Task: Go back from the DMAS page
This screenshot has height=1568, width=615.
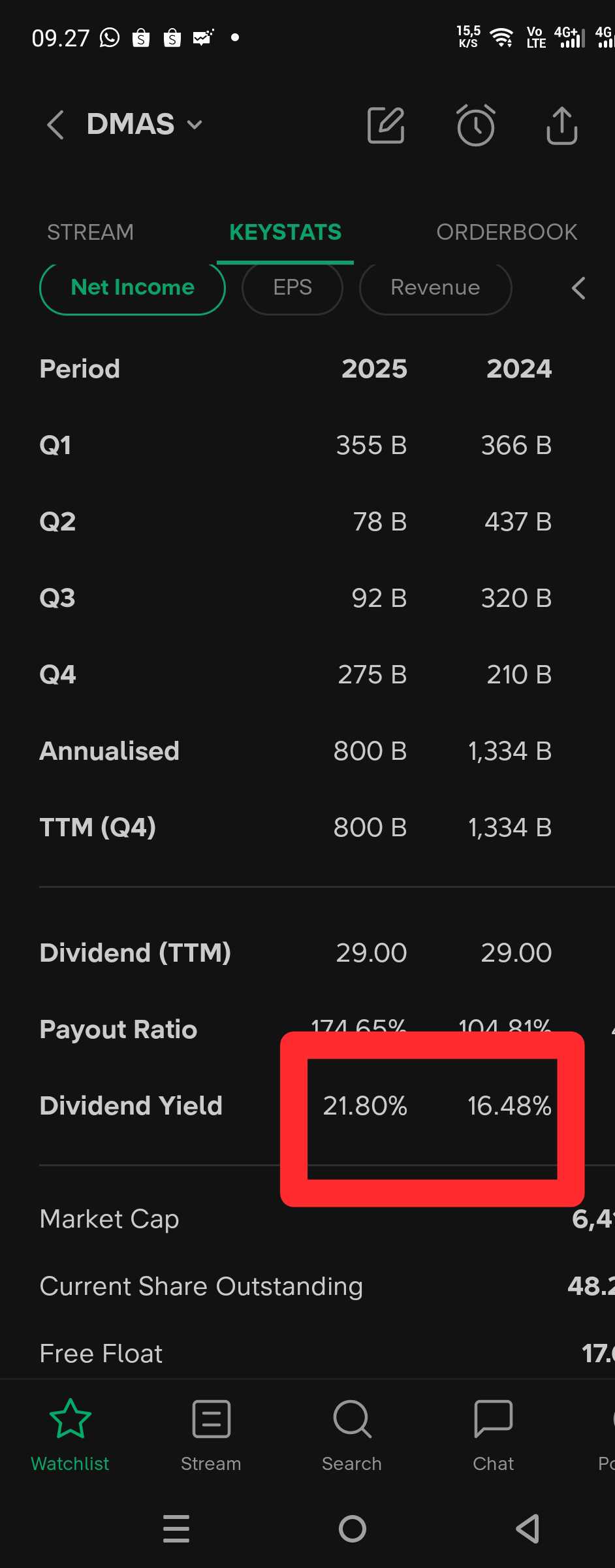Action: pyautogui.click(x=56, y=124)
